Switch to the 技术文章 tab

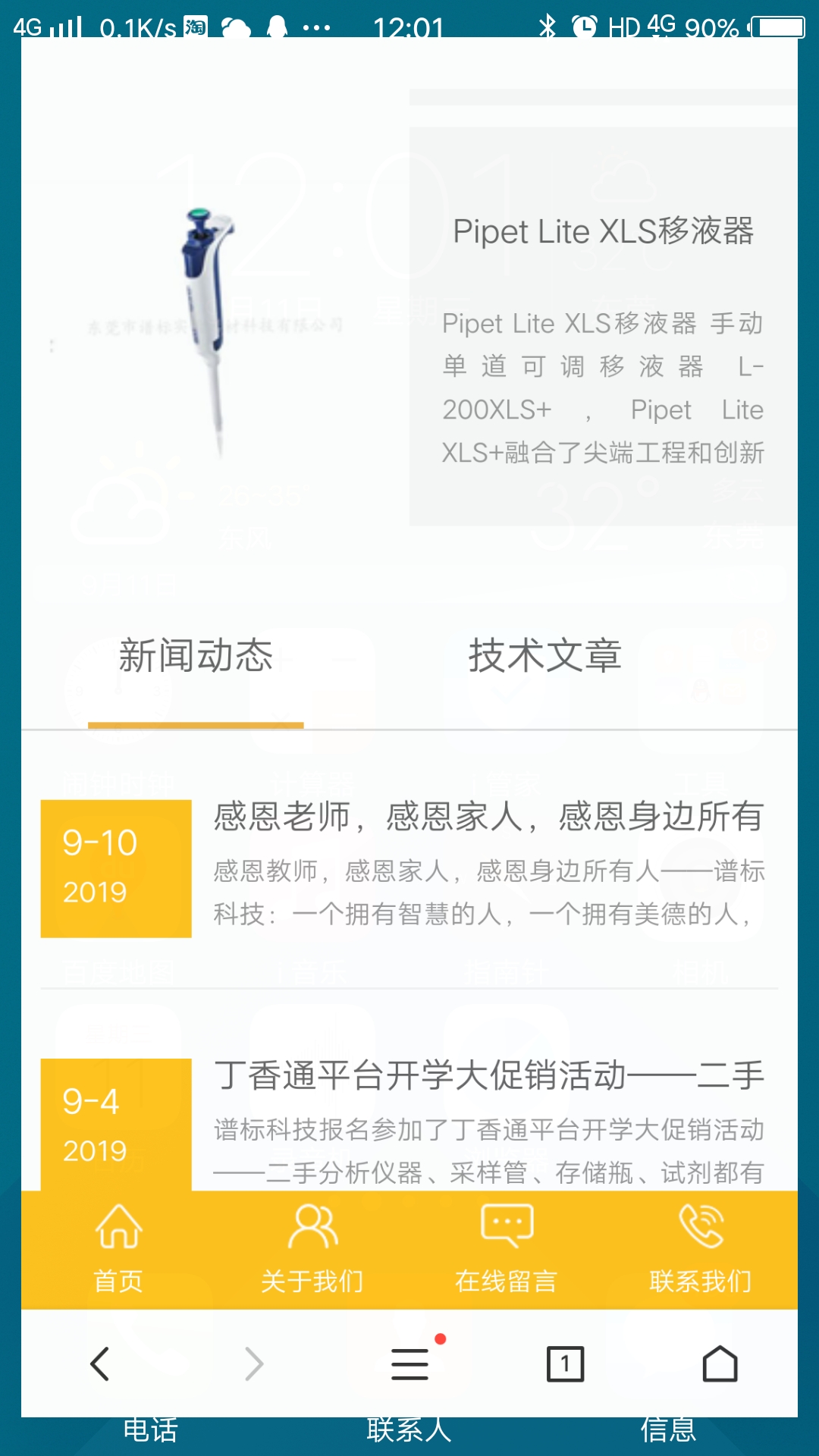(544, 657)
